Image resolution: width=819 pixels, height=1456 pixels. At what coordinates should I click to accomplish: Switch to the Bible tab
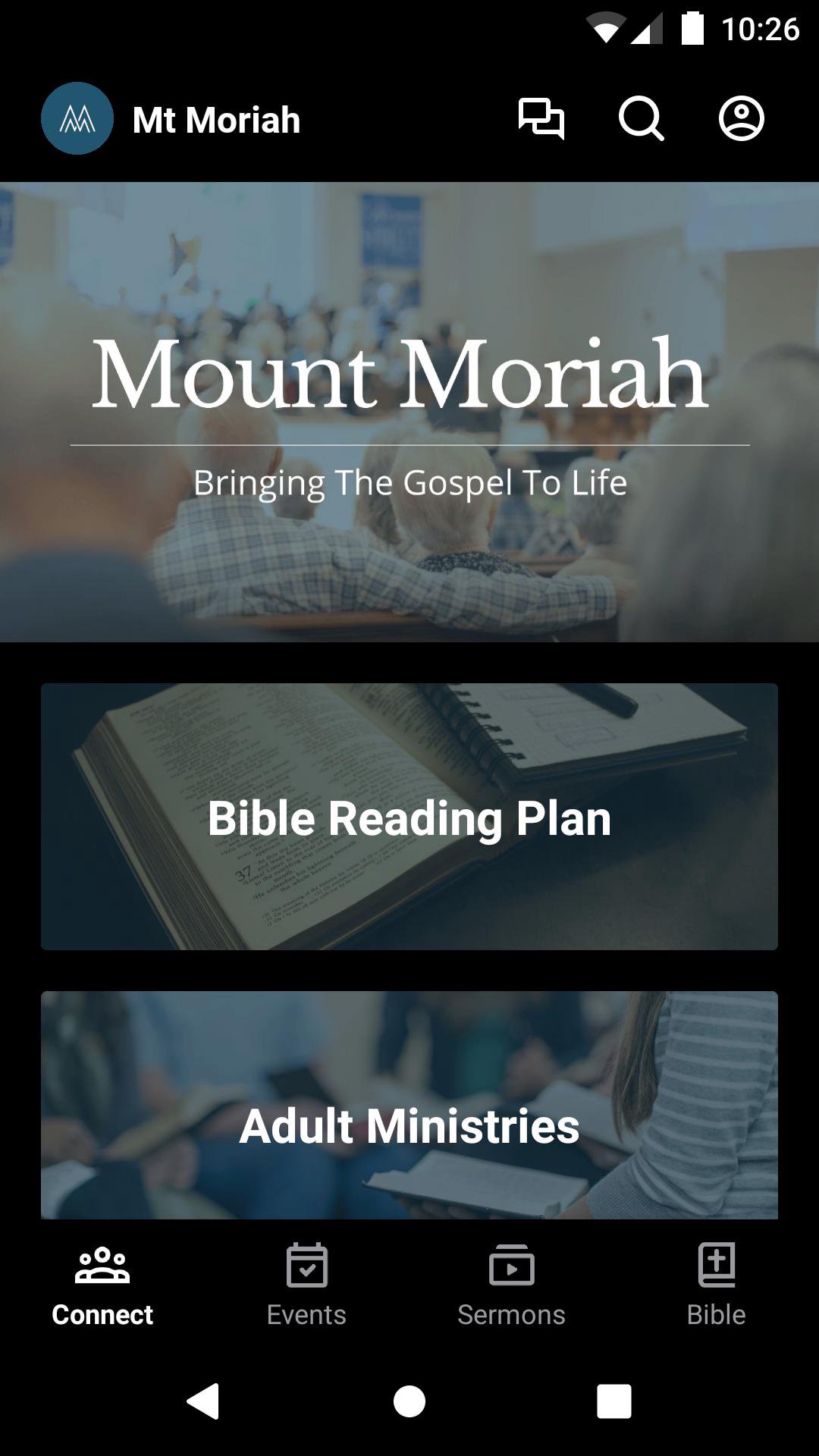[x=716, y=1285]
